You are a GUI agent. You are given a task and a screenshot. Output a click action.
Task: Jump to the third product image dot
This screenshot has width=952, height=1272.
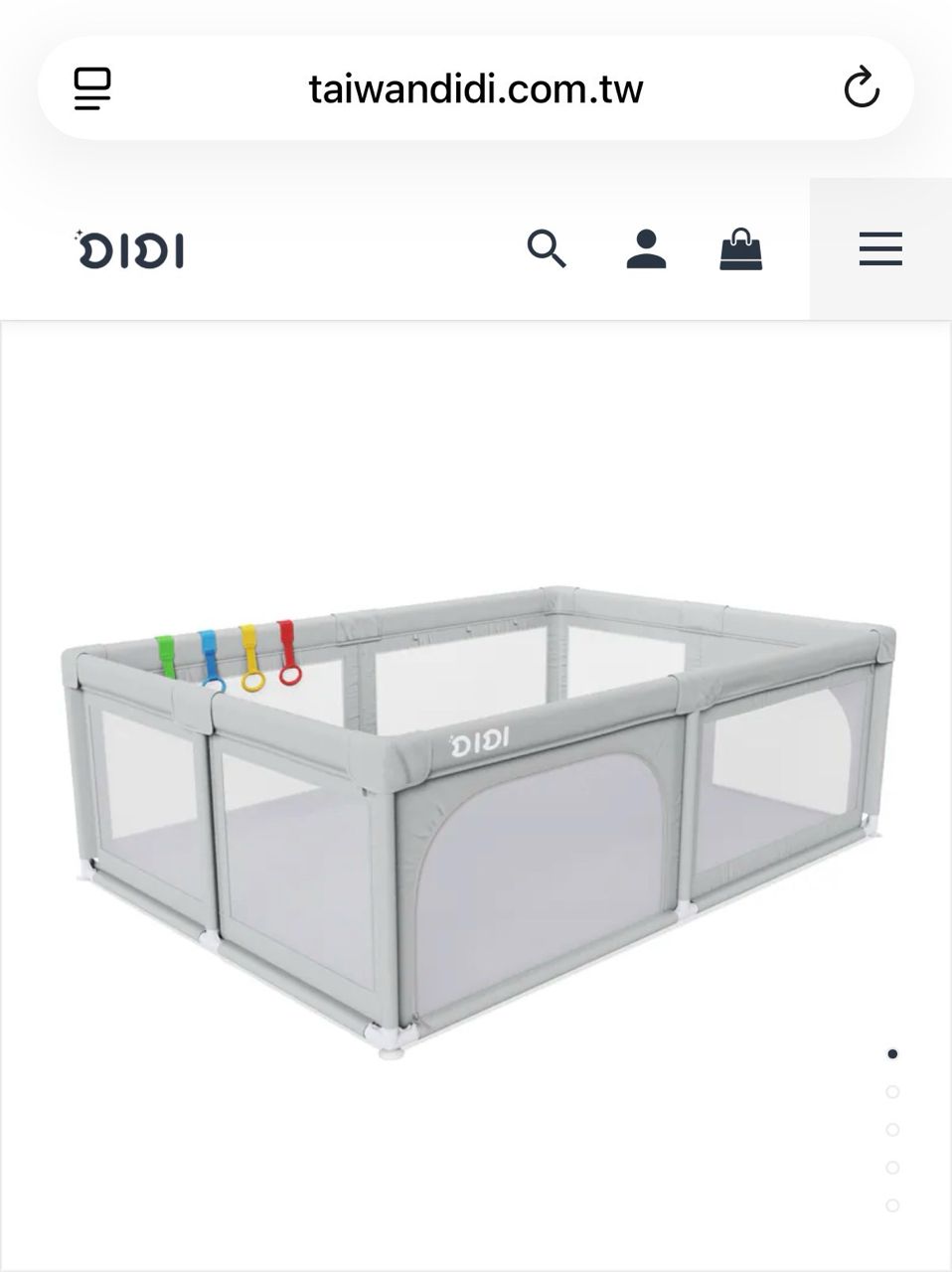892,1130
